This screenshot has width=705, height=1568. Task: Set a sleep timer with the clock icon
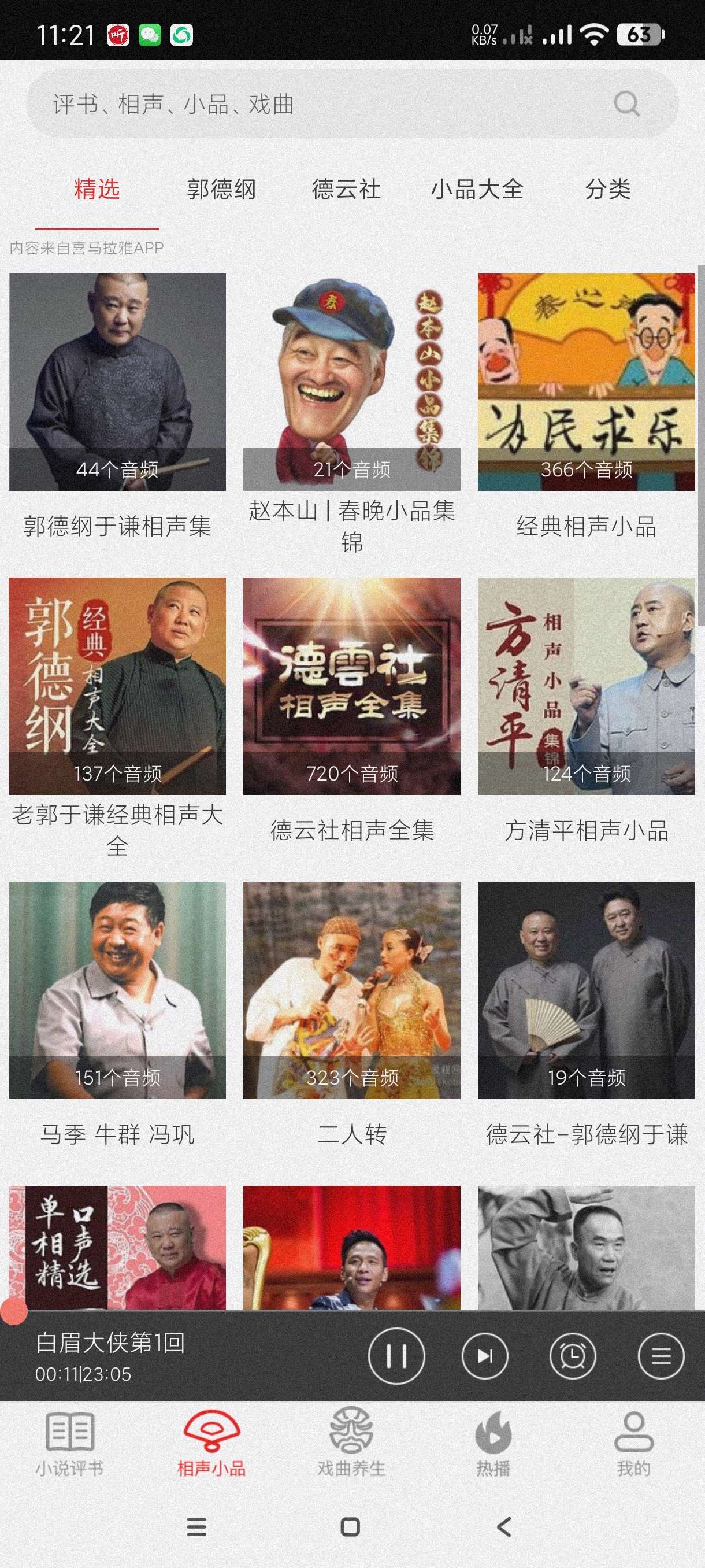pos(573,1356)
